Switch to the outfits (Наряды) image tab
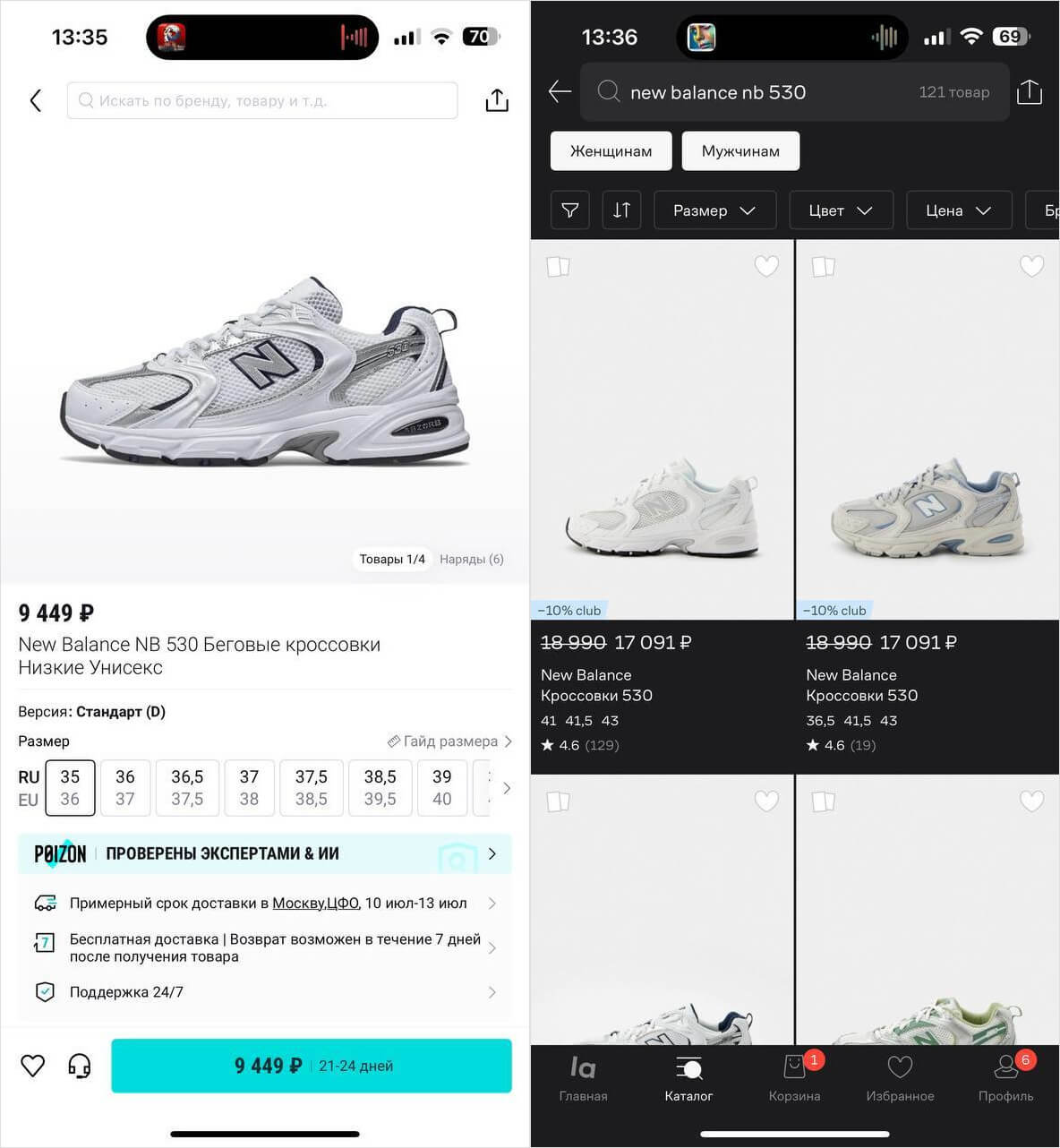 tap(471, 559)
